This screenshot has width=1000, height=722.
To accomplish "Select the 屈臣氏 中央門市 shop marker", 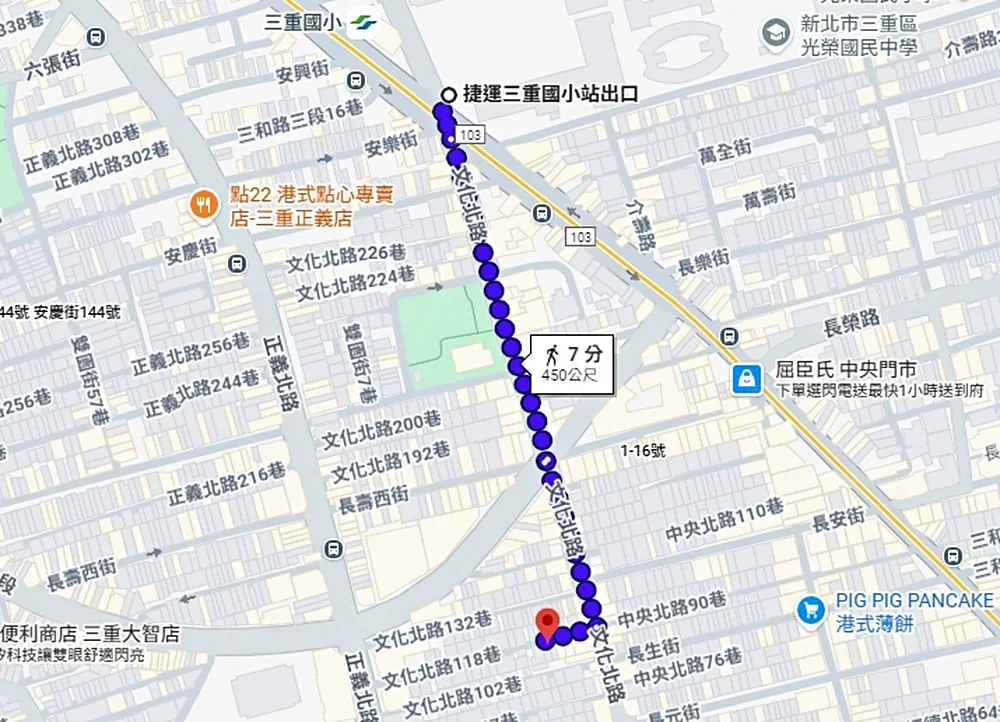I will pyautogui.click(x=746, y=378).
